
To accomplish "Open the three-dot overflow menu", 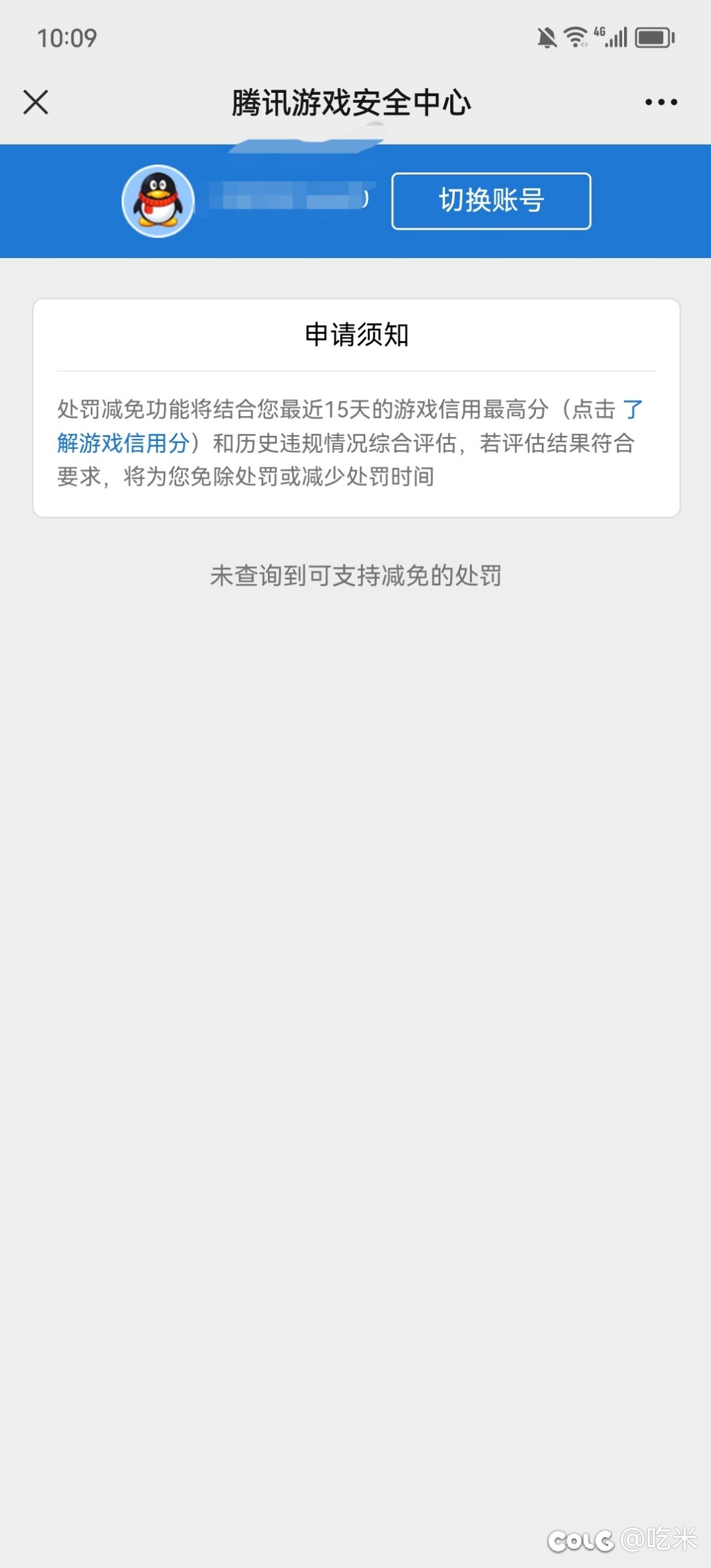I will (x=661, y=102).
